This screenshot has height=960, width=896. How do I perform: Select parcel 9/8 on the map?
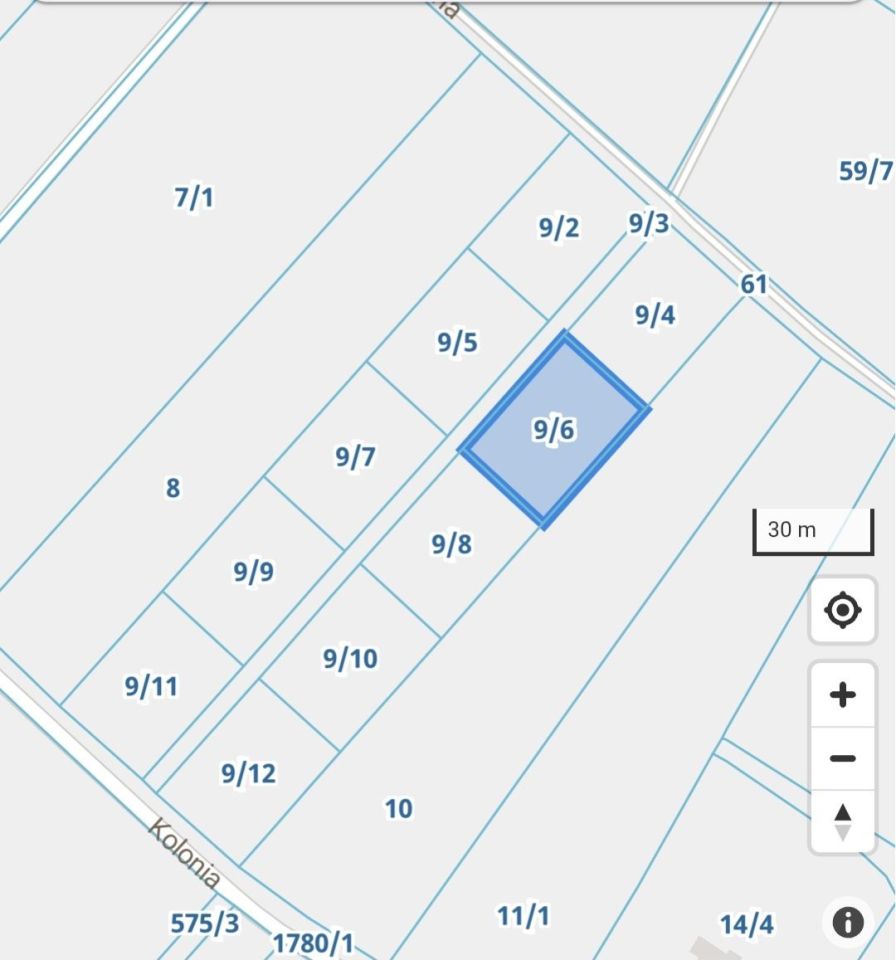point(451,545)
